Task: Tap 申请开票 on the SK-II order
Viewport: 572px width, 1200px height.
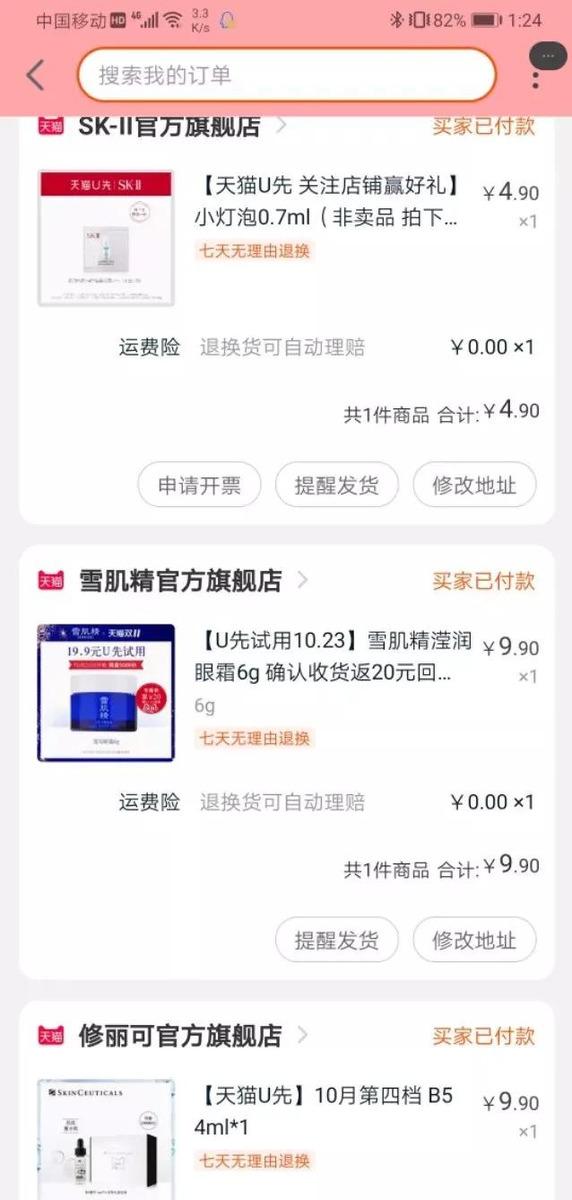Action: [199, 485]
